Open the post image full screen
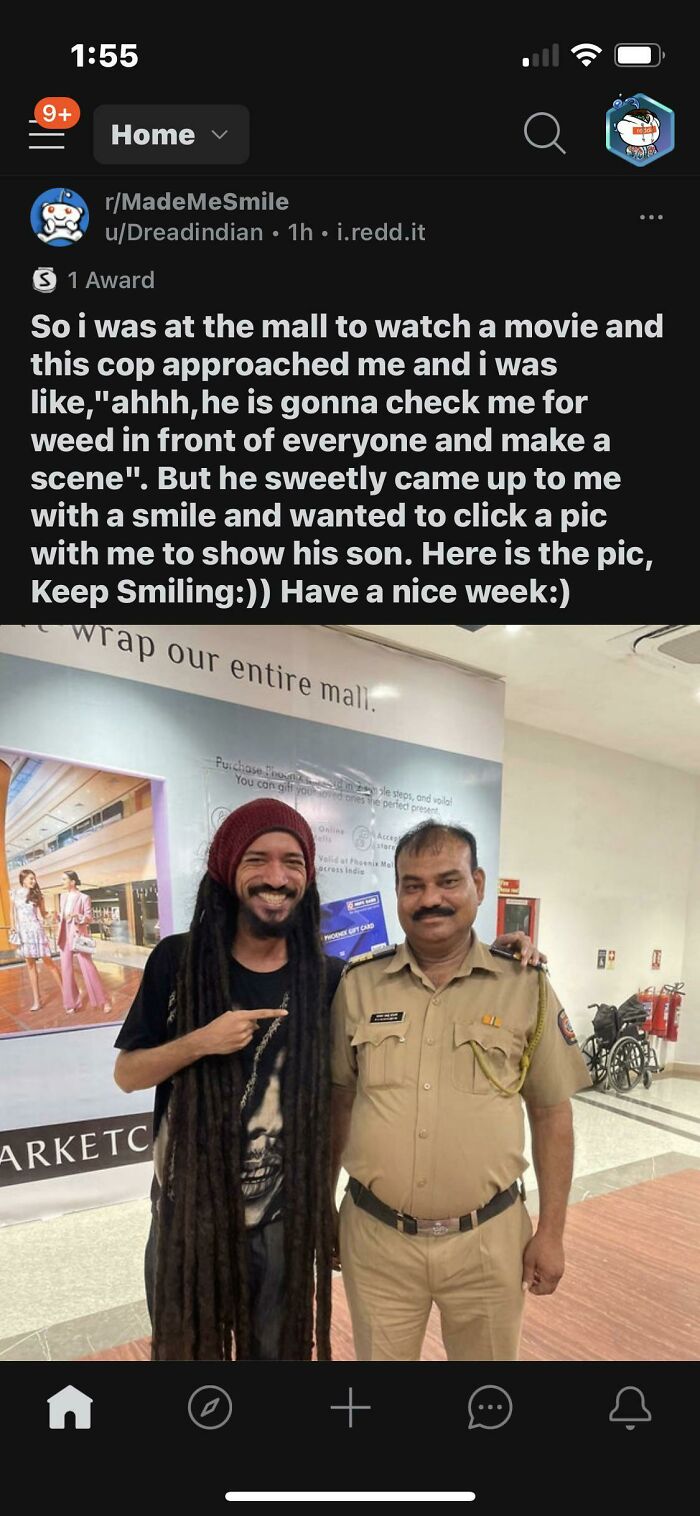Image resolution: width=700 pixels, height=1516 pixels. [350, 992]
